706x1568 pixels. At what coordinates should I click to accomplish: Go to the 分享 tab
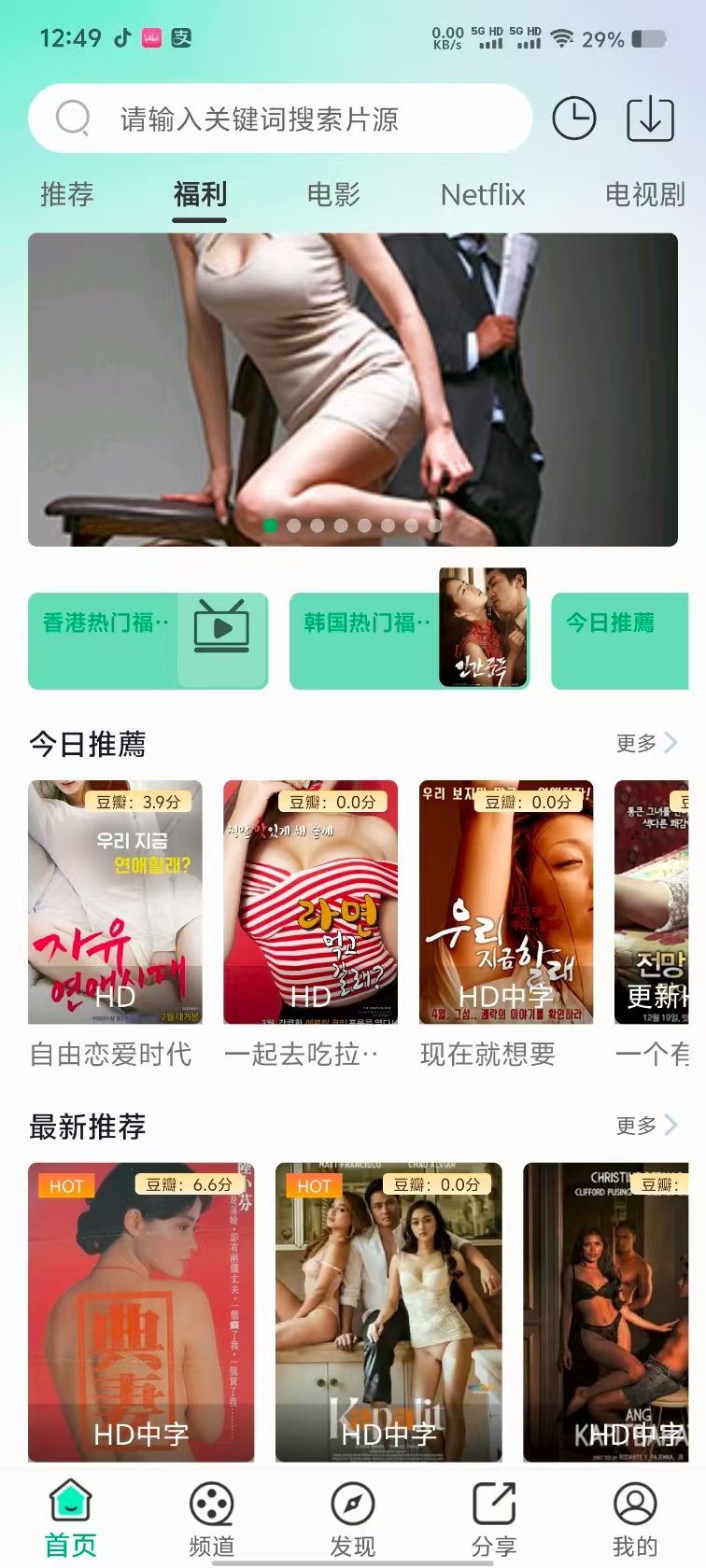point(494,1519)
